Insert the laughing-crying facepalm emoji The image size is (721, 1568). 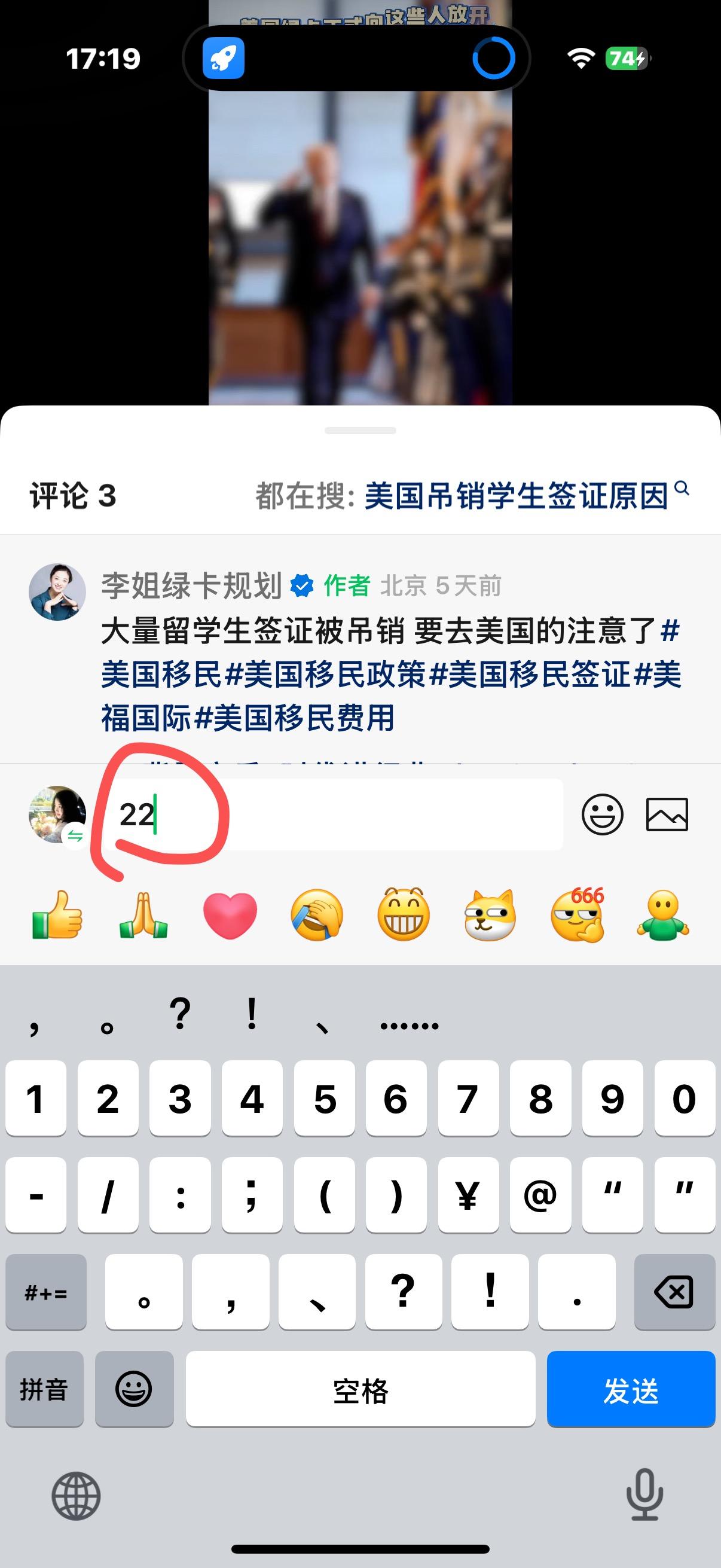click(x=317, y=916)
